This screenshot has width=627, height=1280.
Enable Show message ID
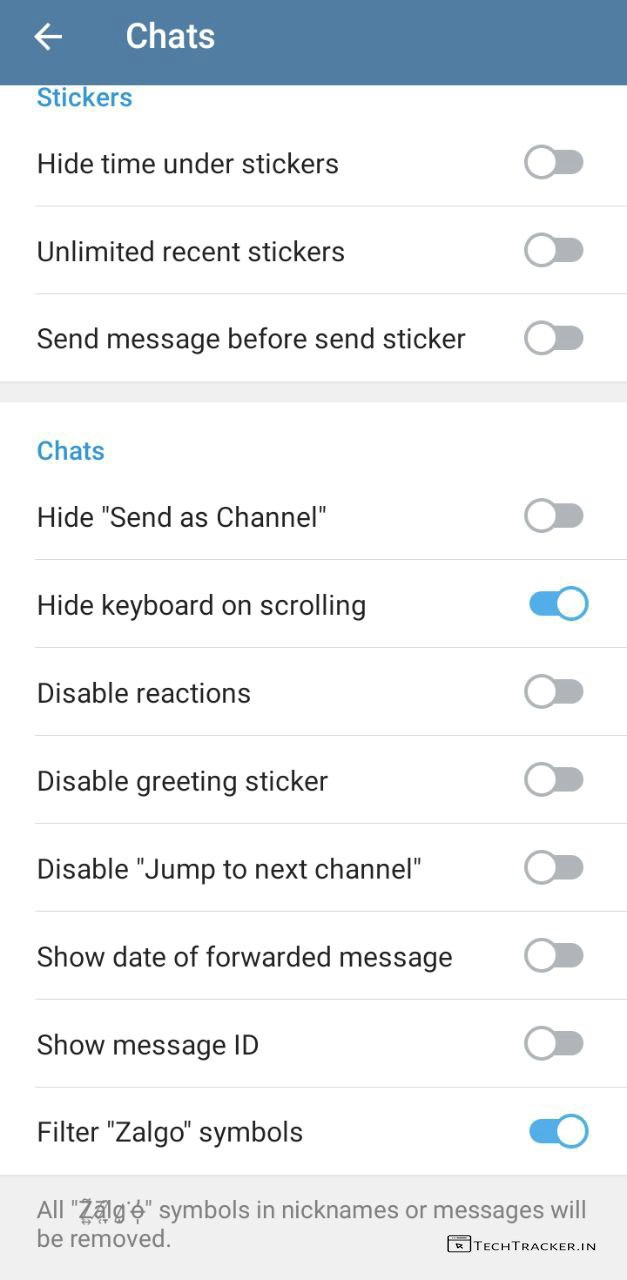(555, 1044)
